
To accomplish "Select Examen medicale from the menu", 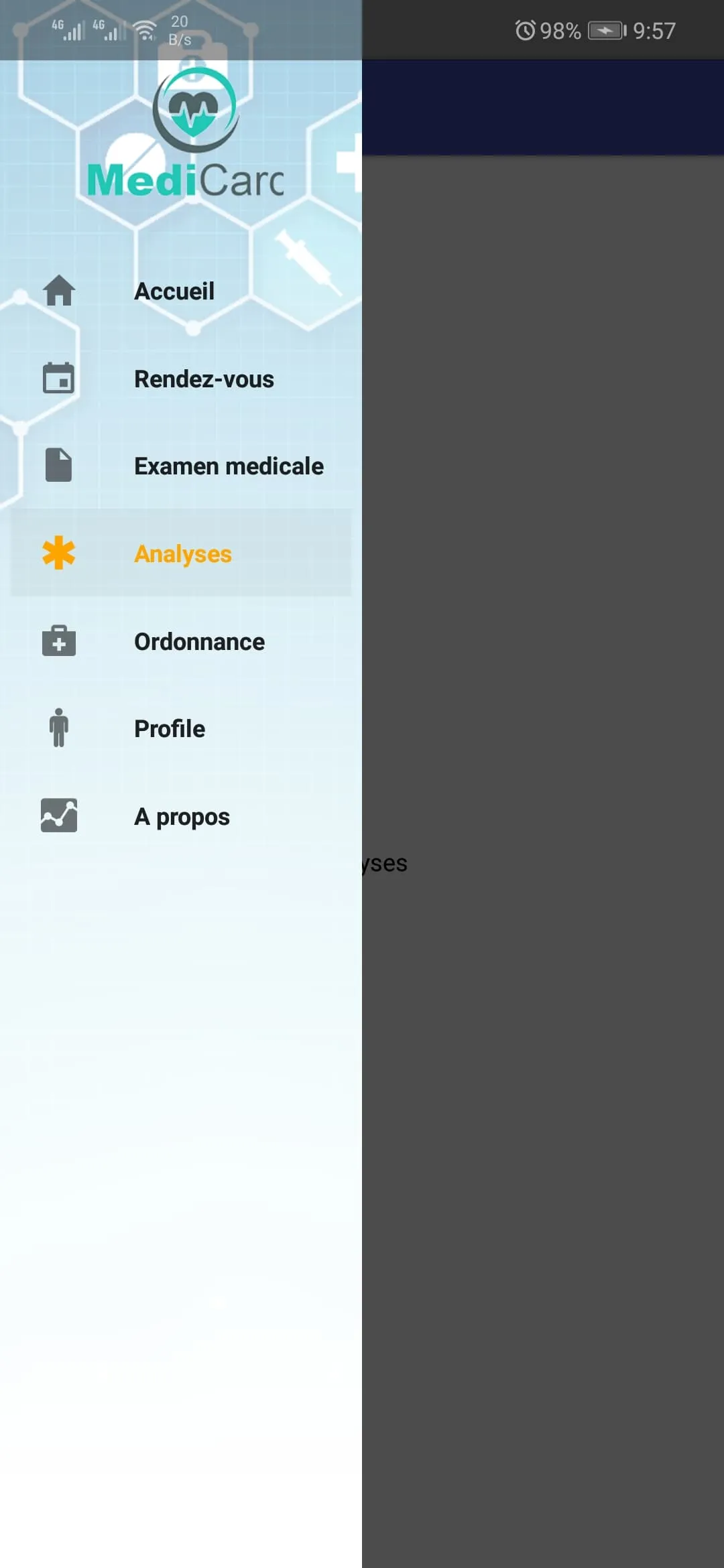I will pyautogui.click(x=228, y=466).
